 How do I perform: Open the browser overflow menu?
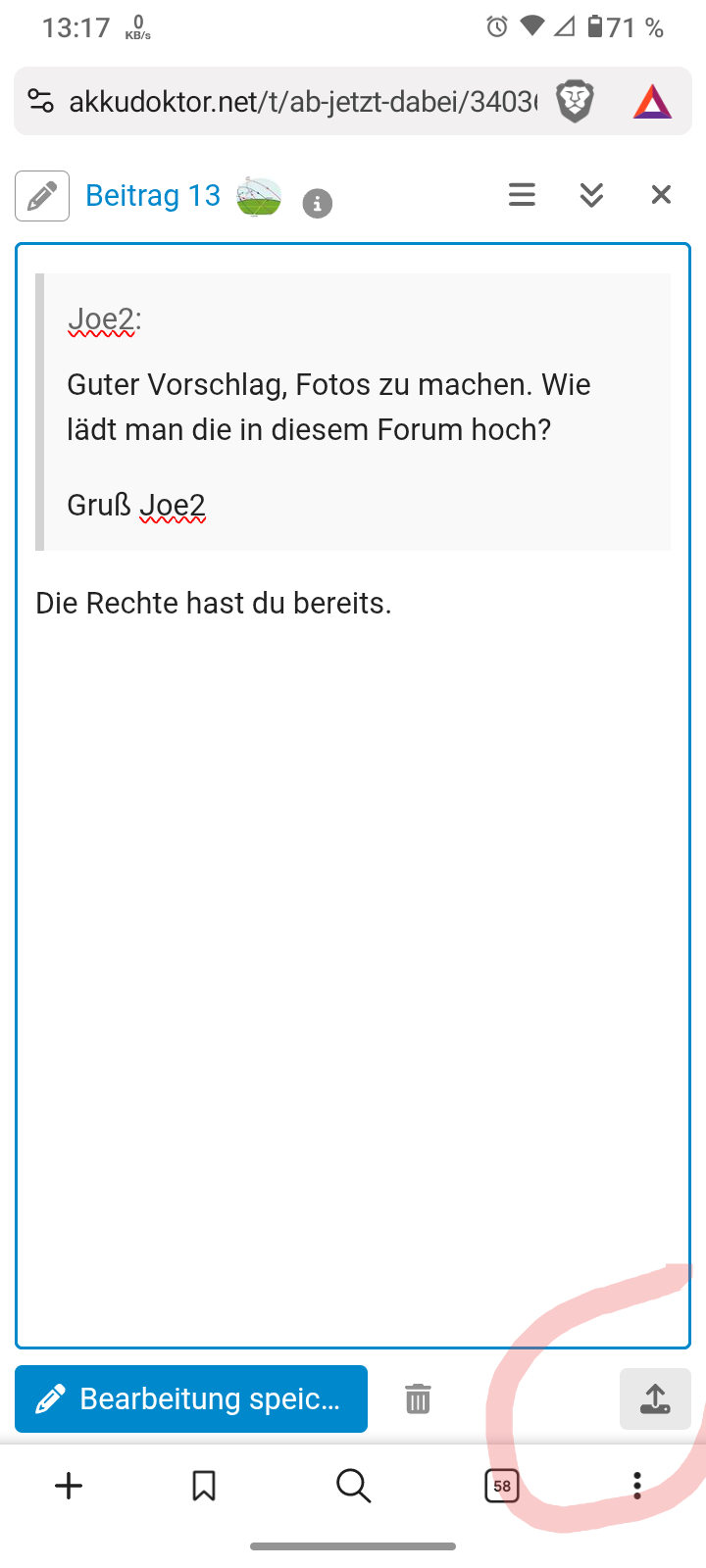(x=637, y=1486)
